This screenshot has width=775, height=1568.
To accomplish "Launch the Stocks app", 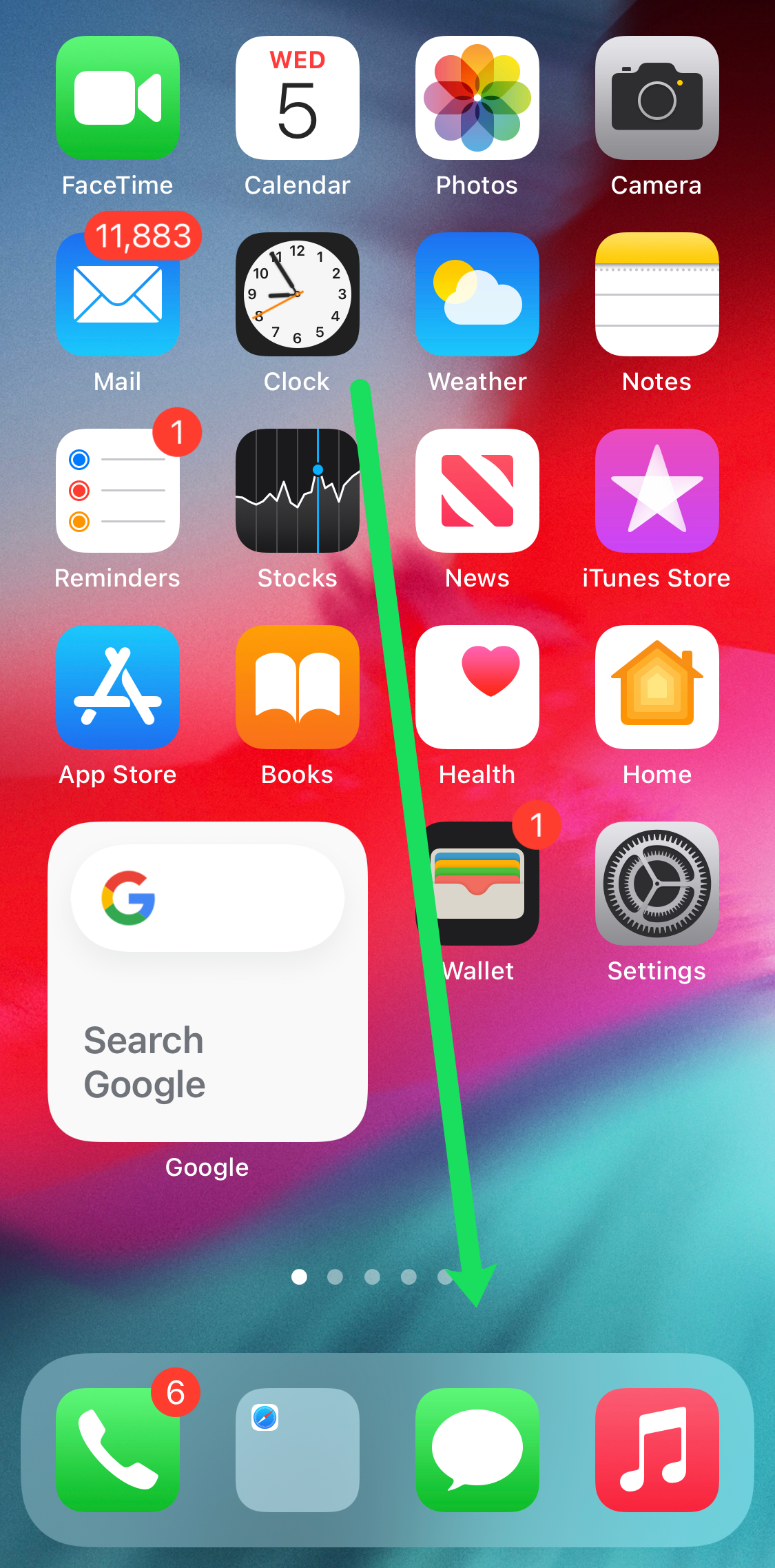I will (298, 491).
